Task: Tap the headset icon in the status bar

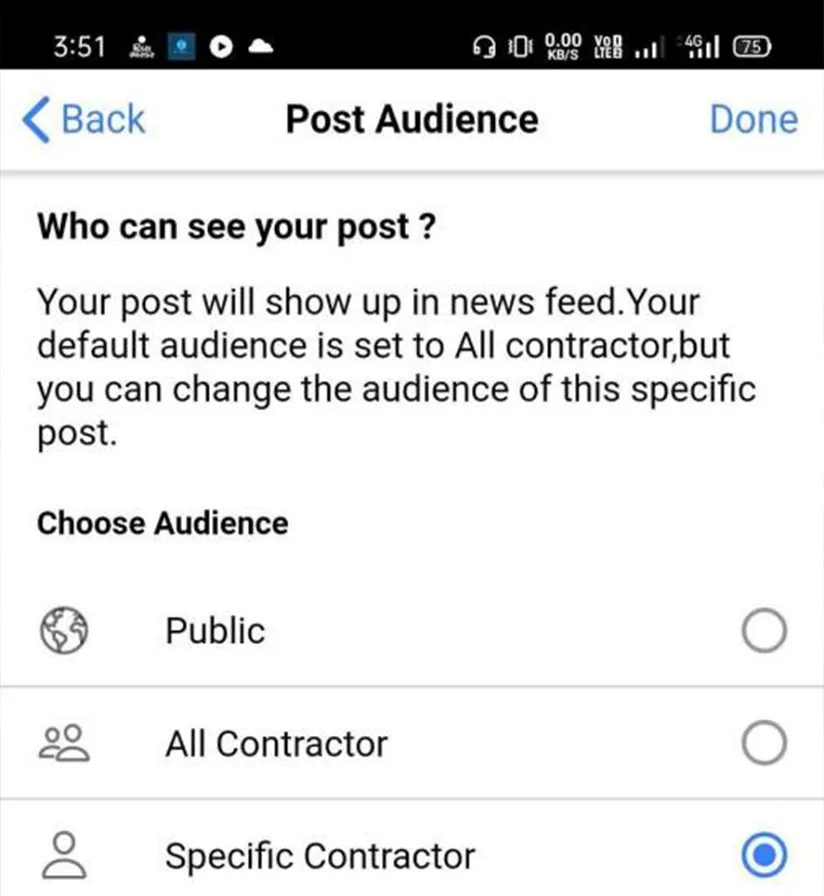Action: coord(486,46)
